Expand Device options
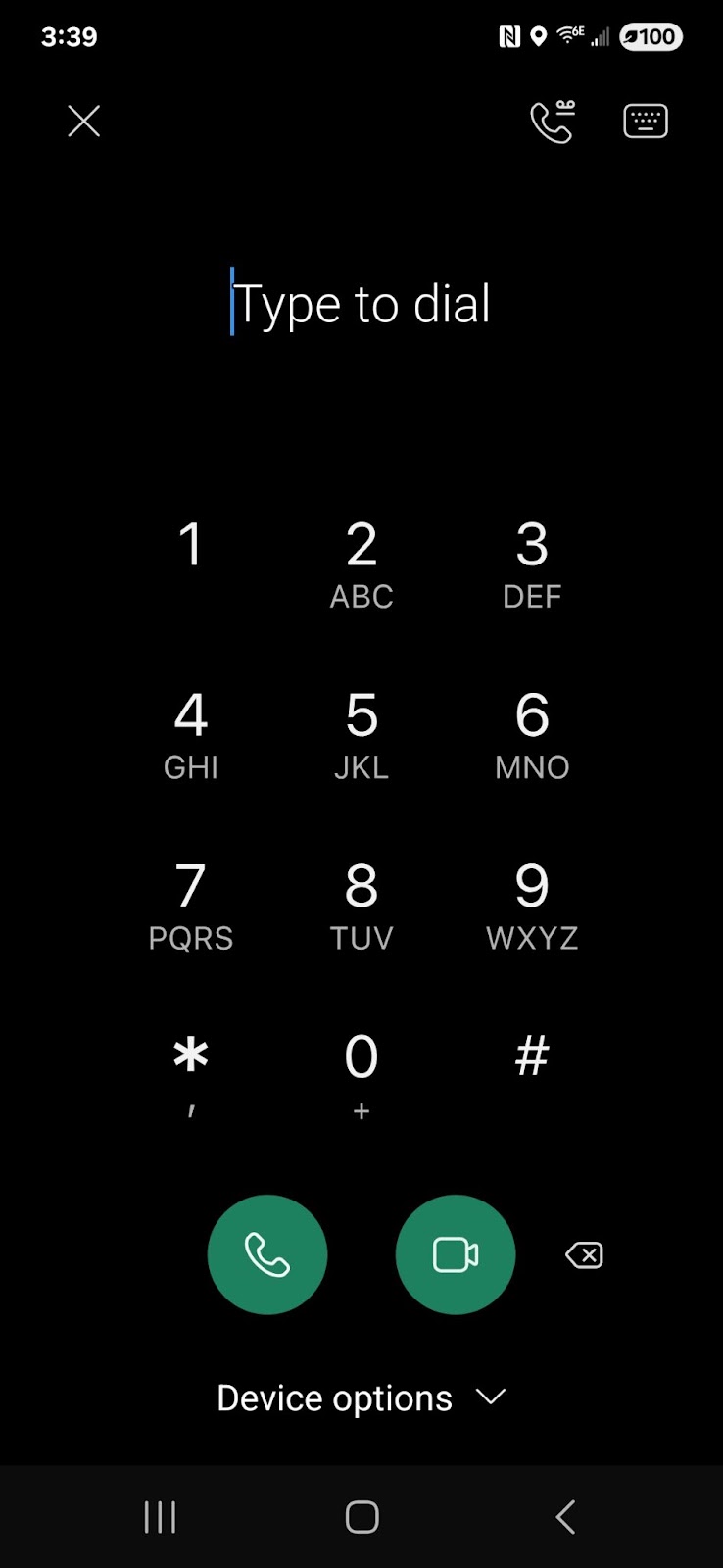The height and width of the screenshot is (1568, 723). pyautogui.click(x=361, y=1397)
